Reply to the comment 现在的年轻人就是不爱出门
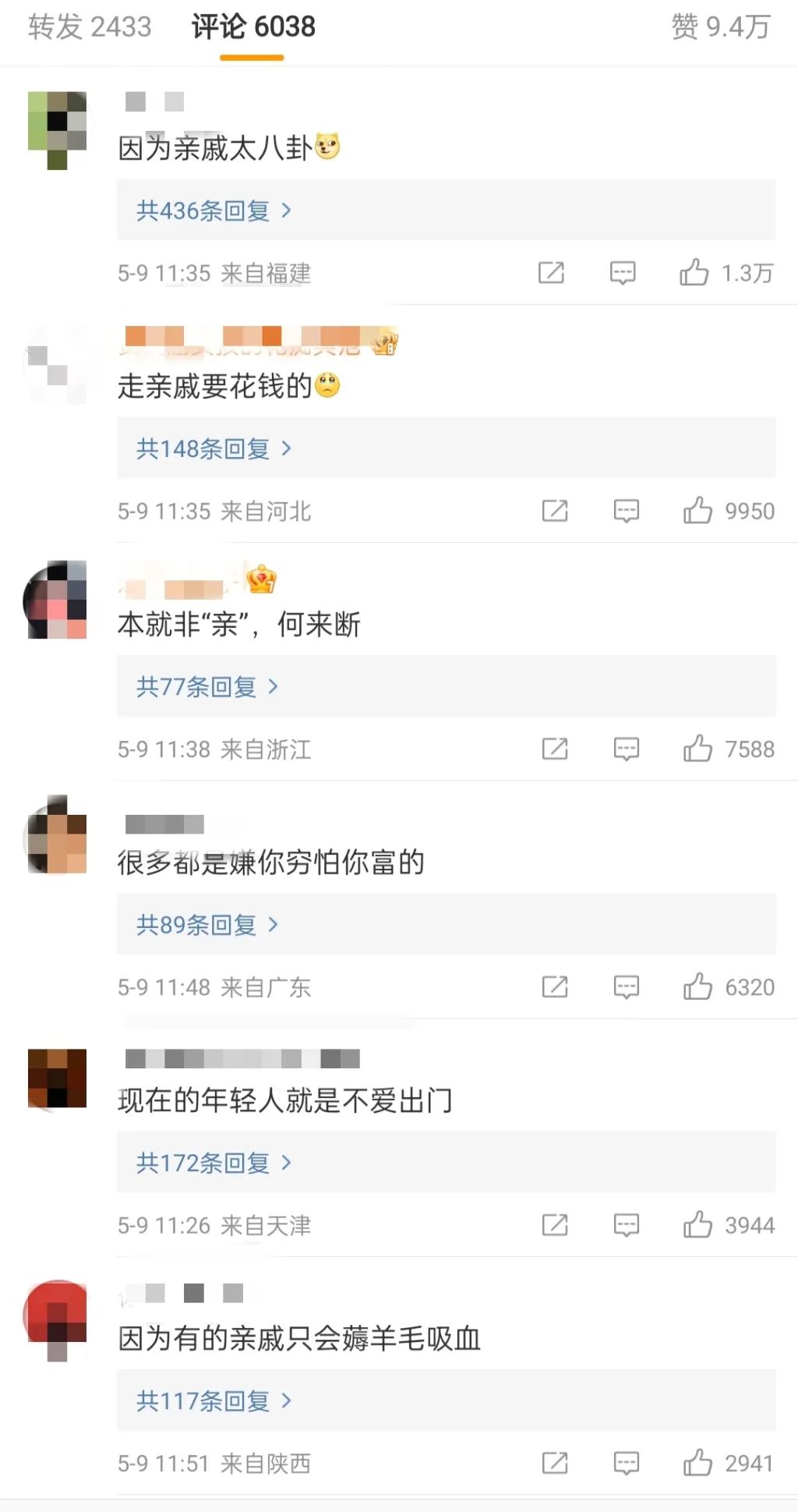 pyautogui.click(x=626, y=1225)
